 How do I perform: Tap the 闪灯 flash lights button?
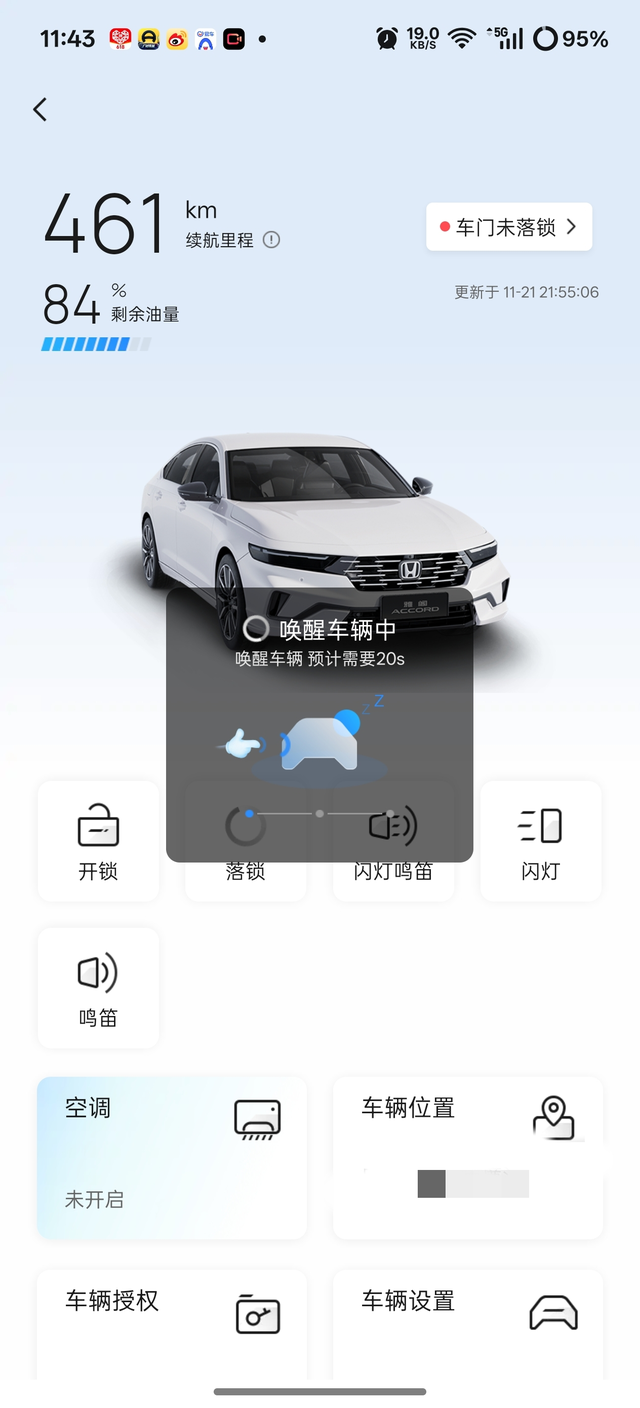pos(541,841)
